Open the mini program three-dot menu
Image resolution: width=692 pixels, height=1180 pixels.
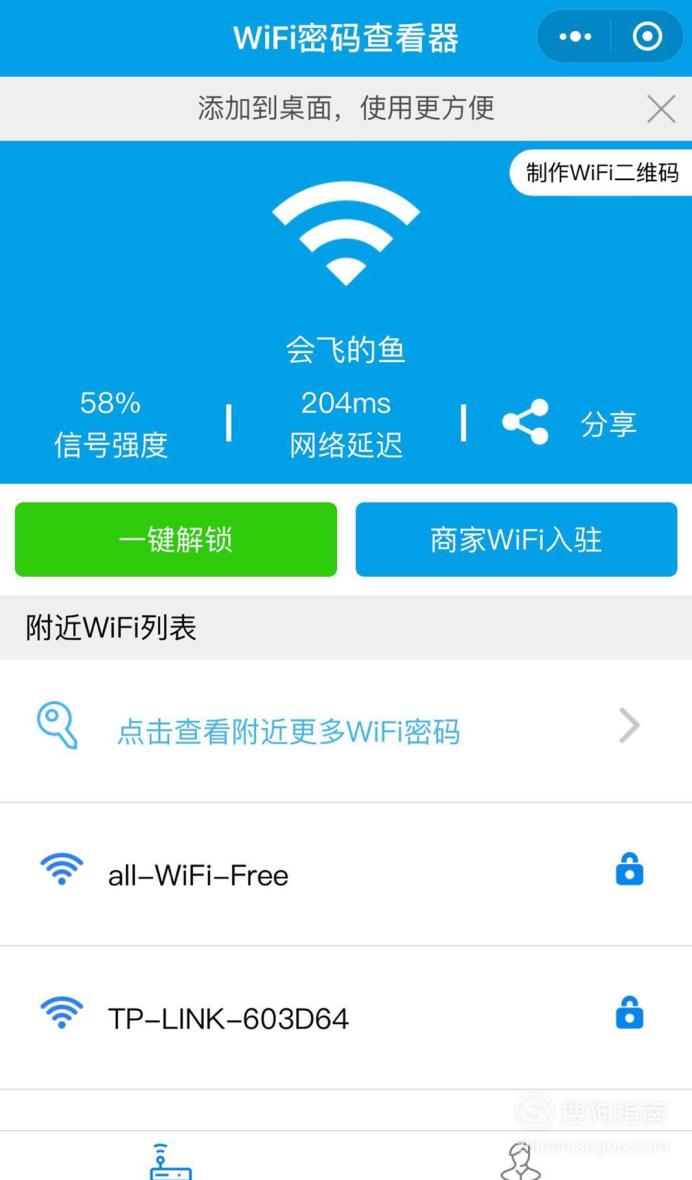pos(575,36)
